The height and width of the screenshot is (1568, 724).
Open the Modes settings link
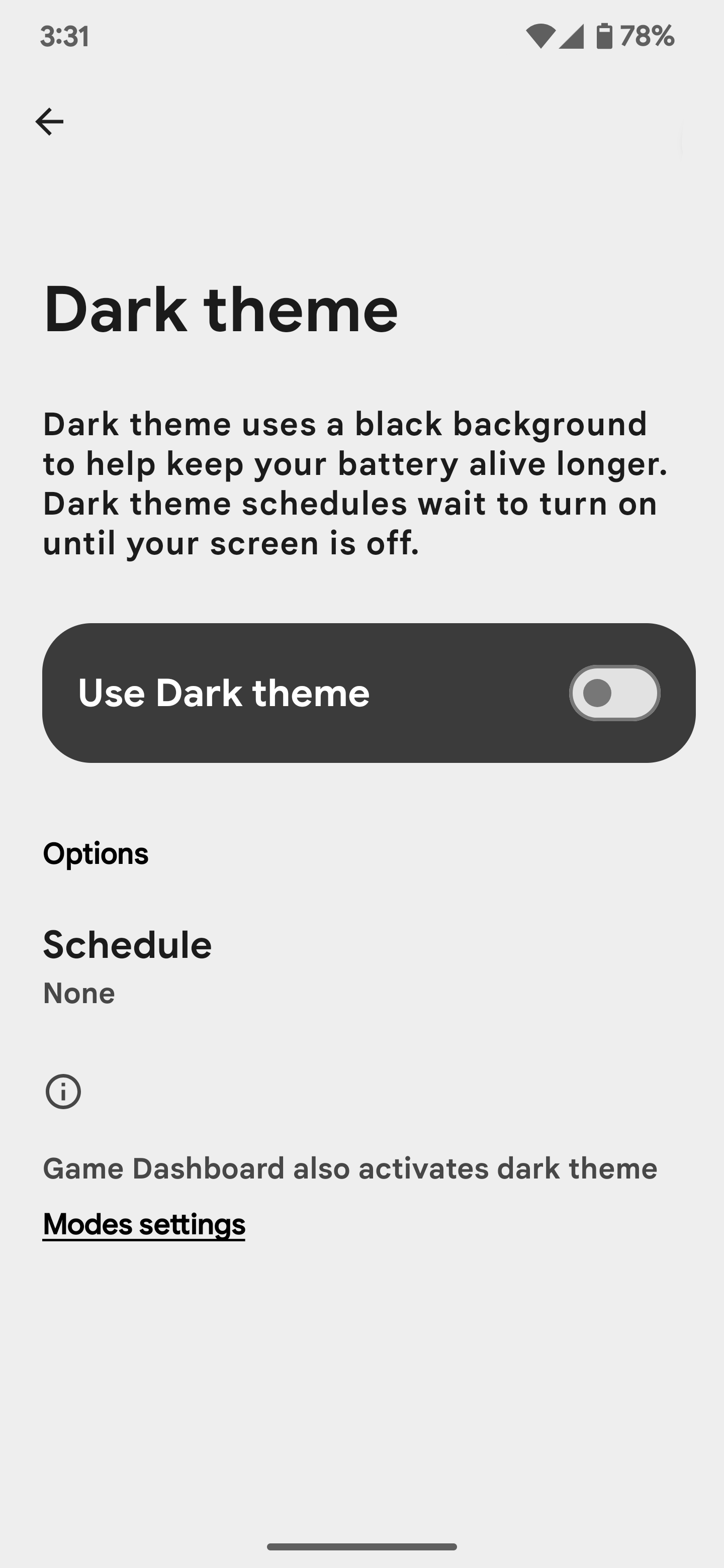(144, 1224)
